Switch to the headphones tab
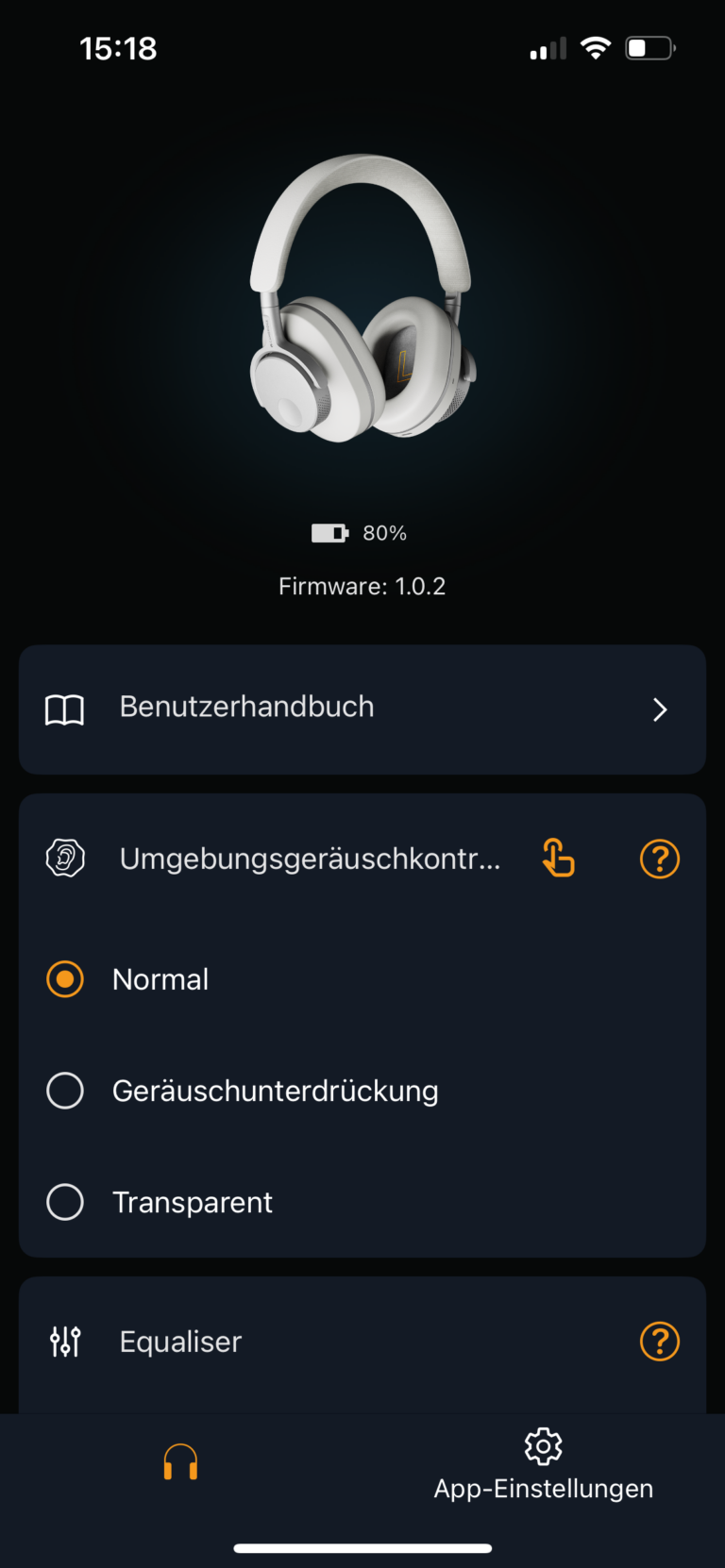 [x=180, y=1463]
